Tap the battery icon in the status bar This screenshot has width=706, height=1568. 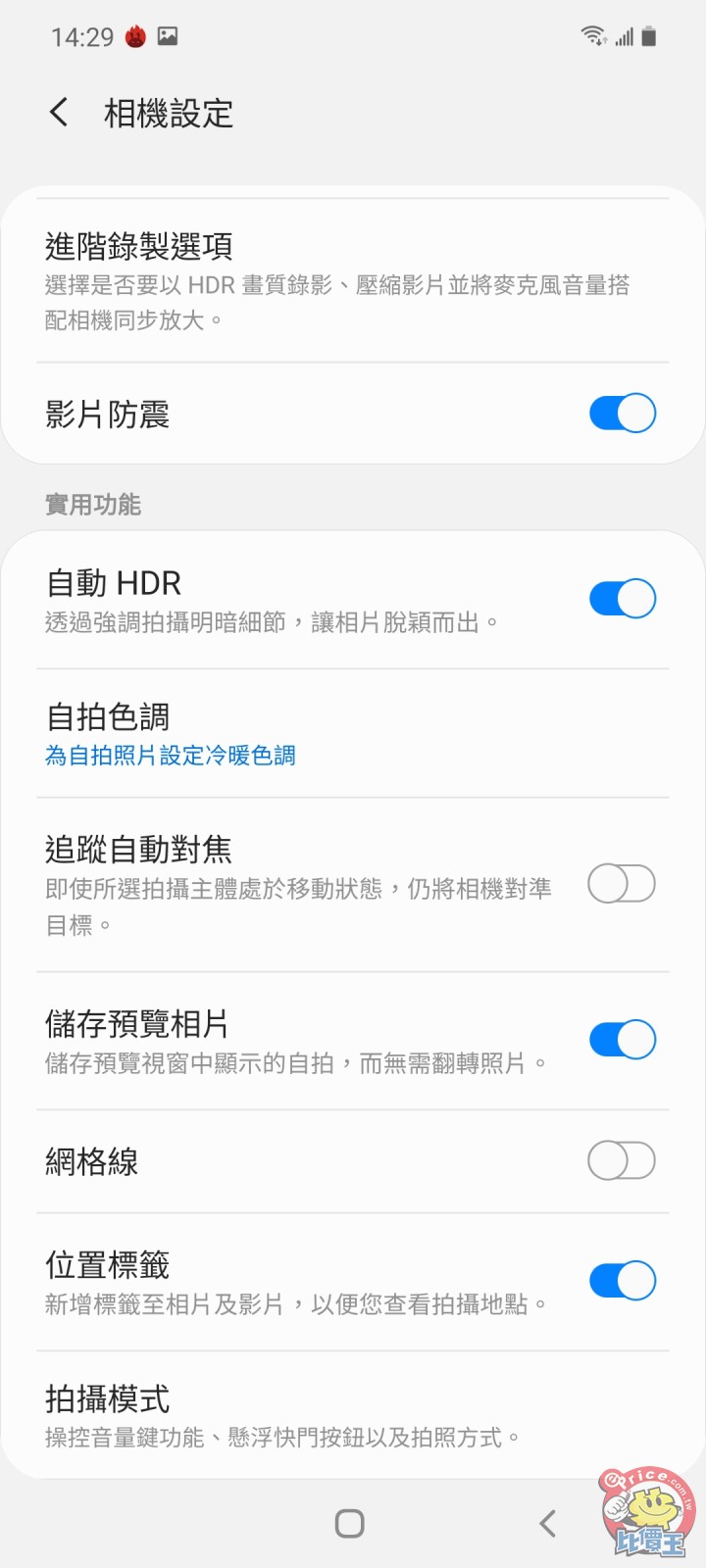point(650,35)
